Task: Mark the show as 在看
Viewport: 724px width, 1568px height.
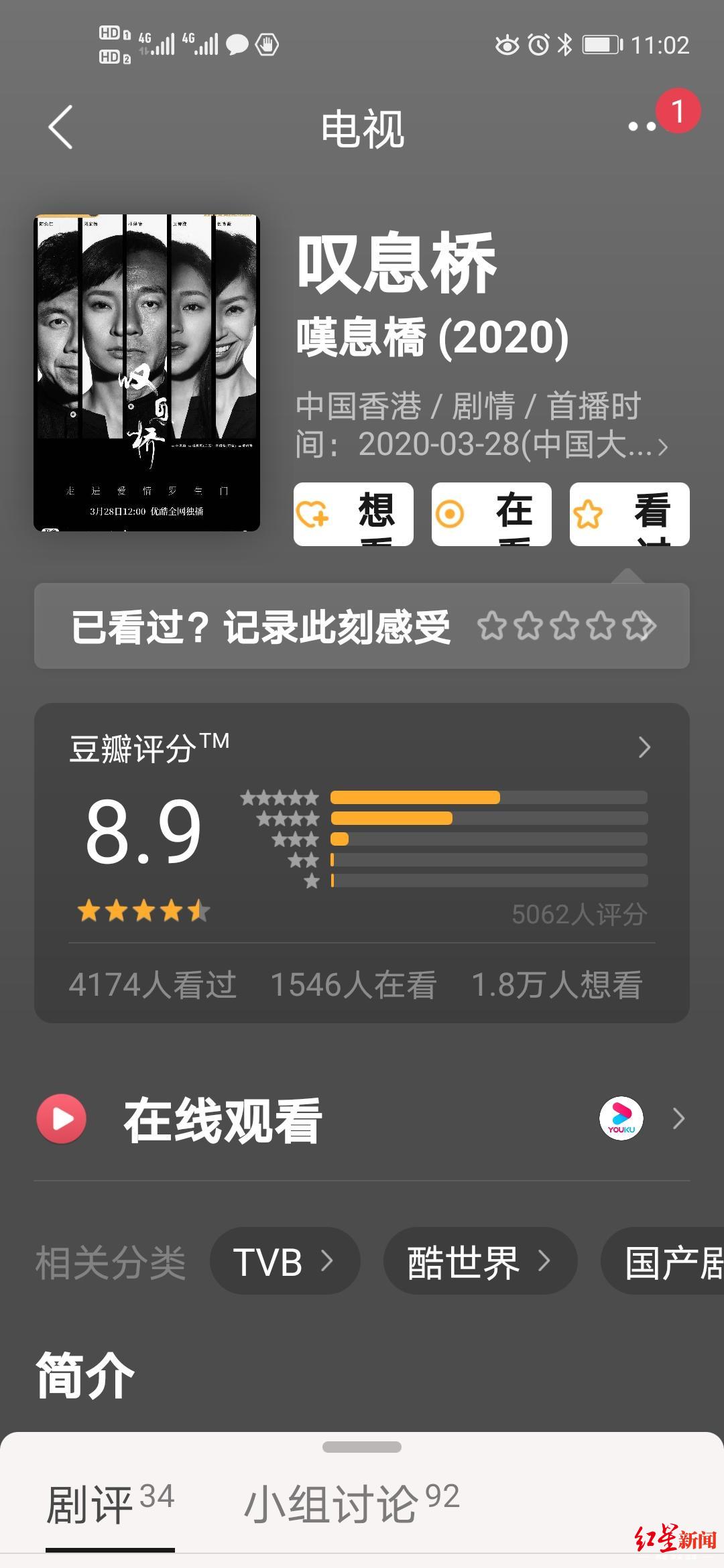Action: click(x=491, y=514)
